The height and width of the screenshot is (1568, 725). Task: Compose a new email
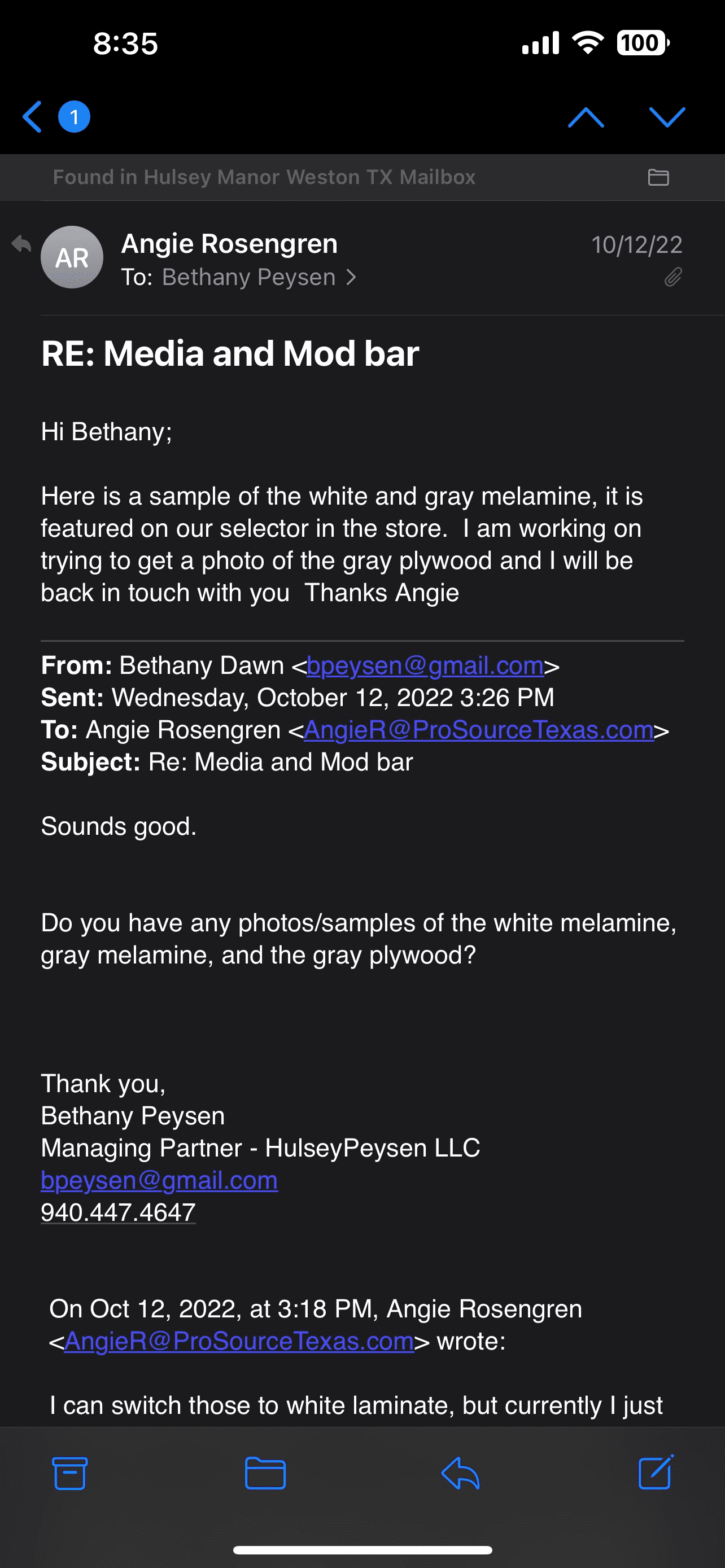(x=656, y=1473)
